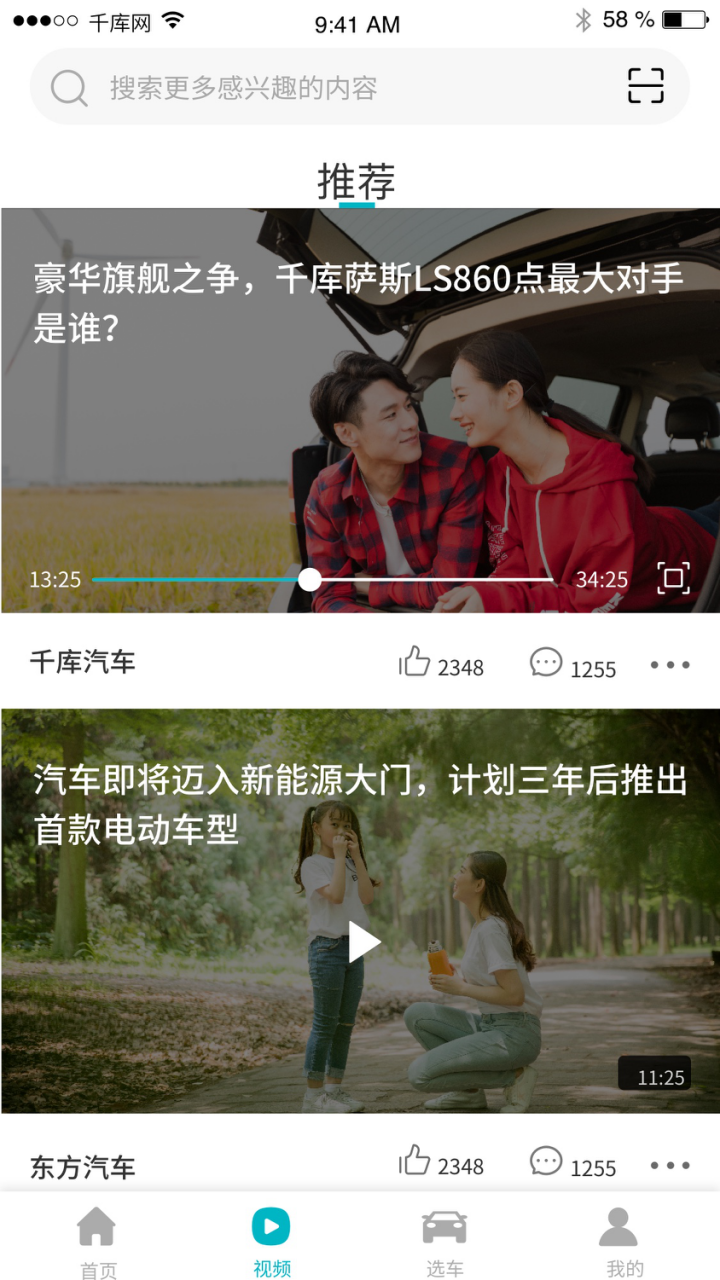Open the 我的 profile tab
This screenshot has height=1280, width=720.
[x=620, y=1240]
